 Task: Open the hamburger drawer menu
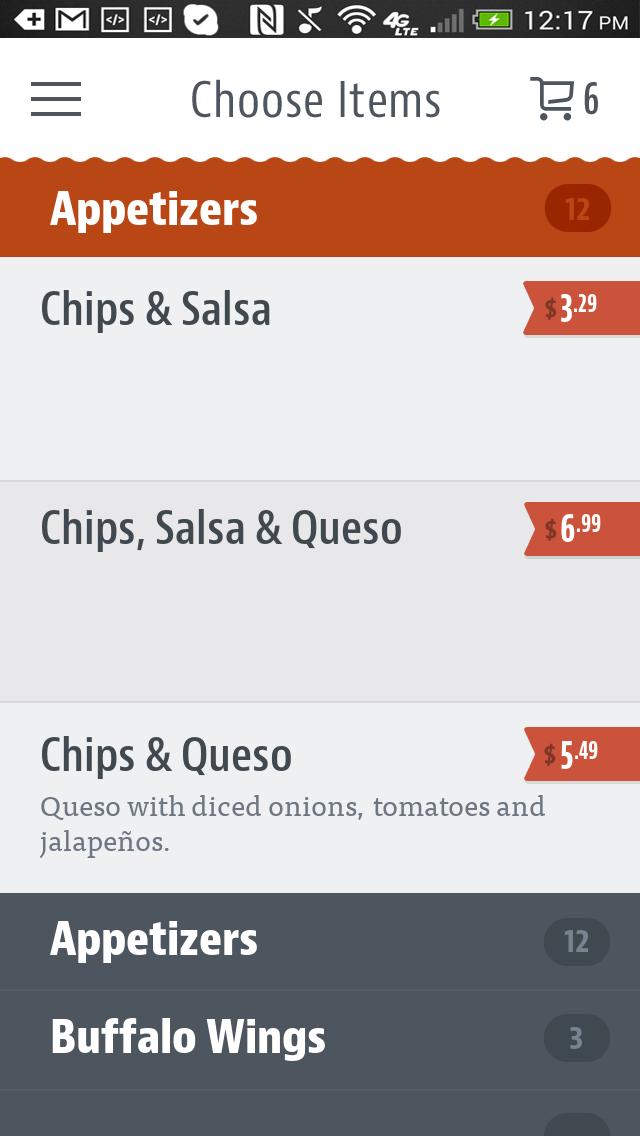(x=56, y=99)
